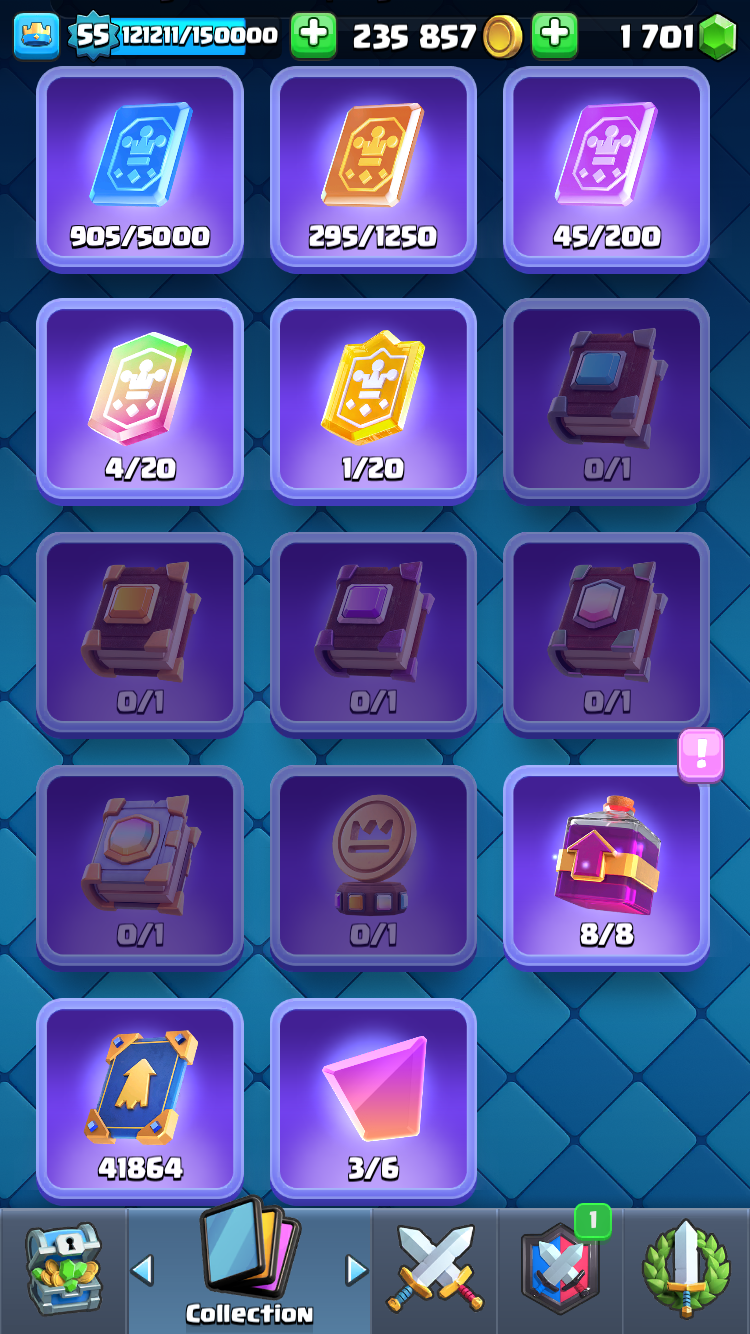Open the orange-gem book of cards
This screenshot has height=1334, width=750.
[140, 633]
